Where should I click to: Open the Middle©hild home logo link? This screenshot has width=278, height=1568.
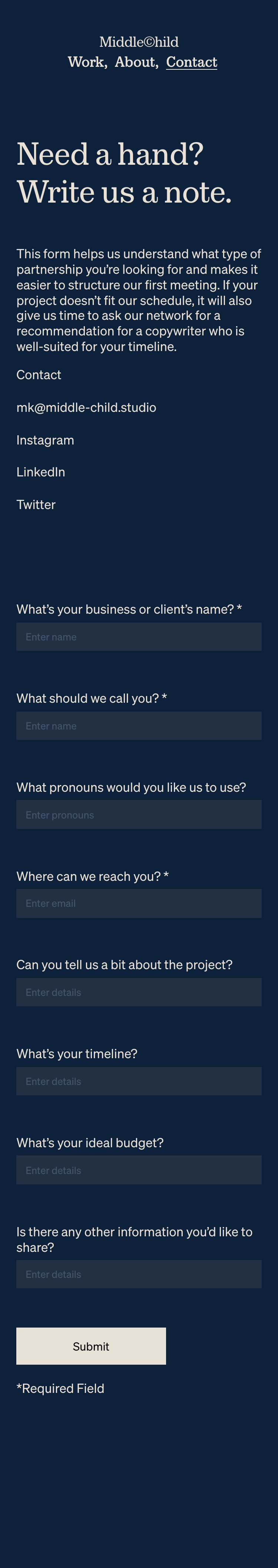tap(139, 42)
